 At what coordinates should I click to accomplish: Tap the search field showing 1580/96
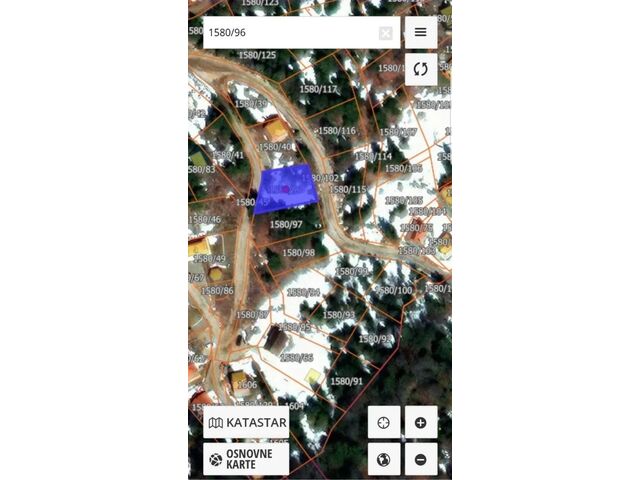pos(290,33)
